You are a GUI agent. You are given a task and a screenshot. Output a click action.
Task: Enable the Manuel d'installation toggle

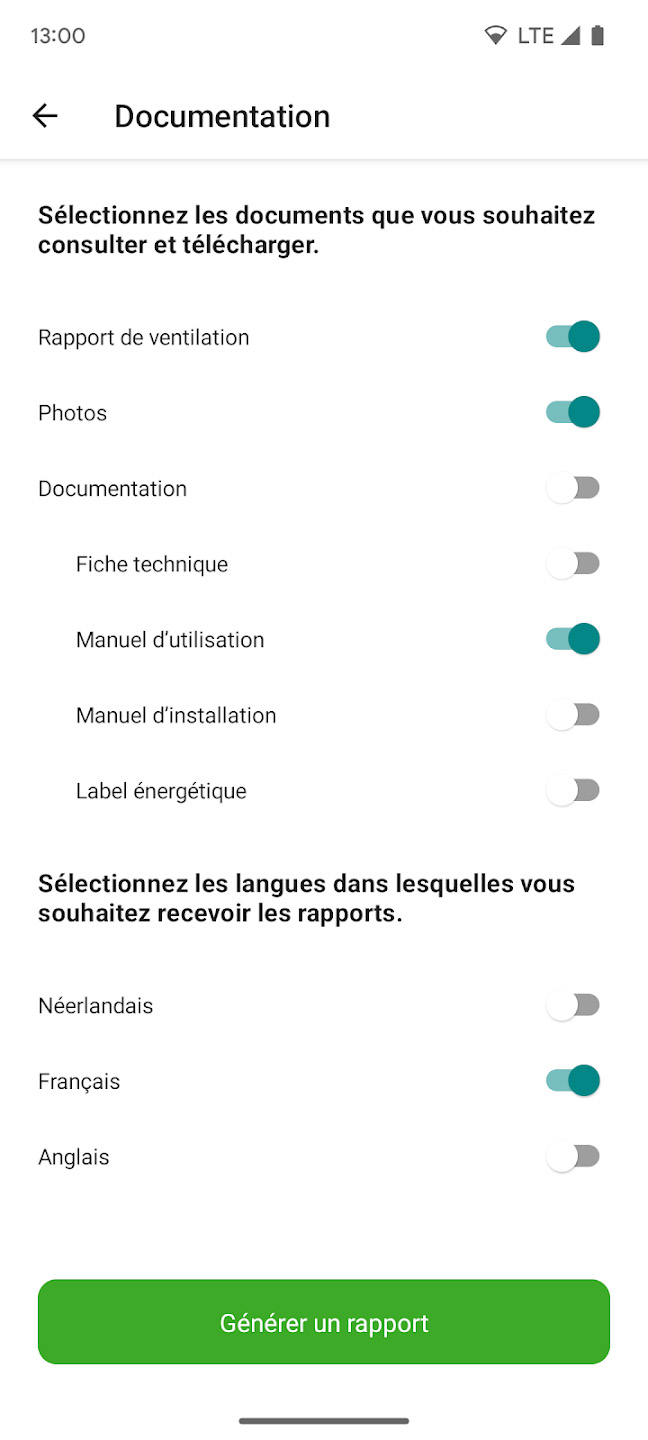572,715
